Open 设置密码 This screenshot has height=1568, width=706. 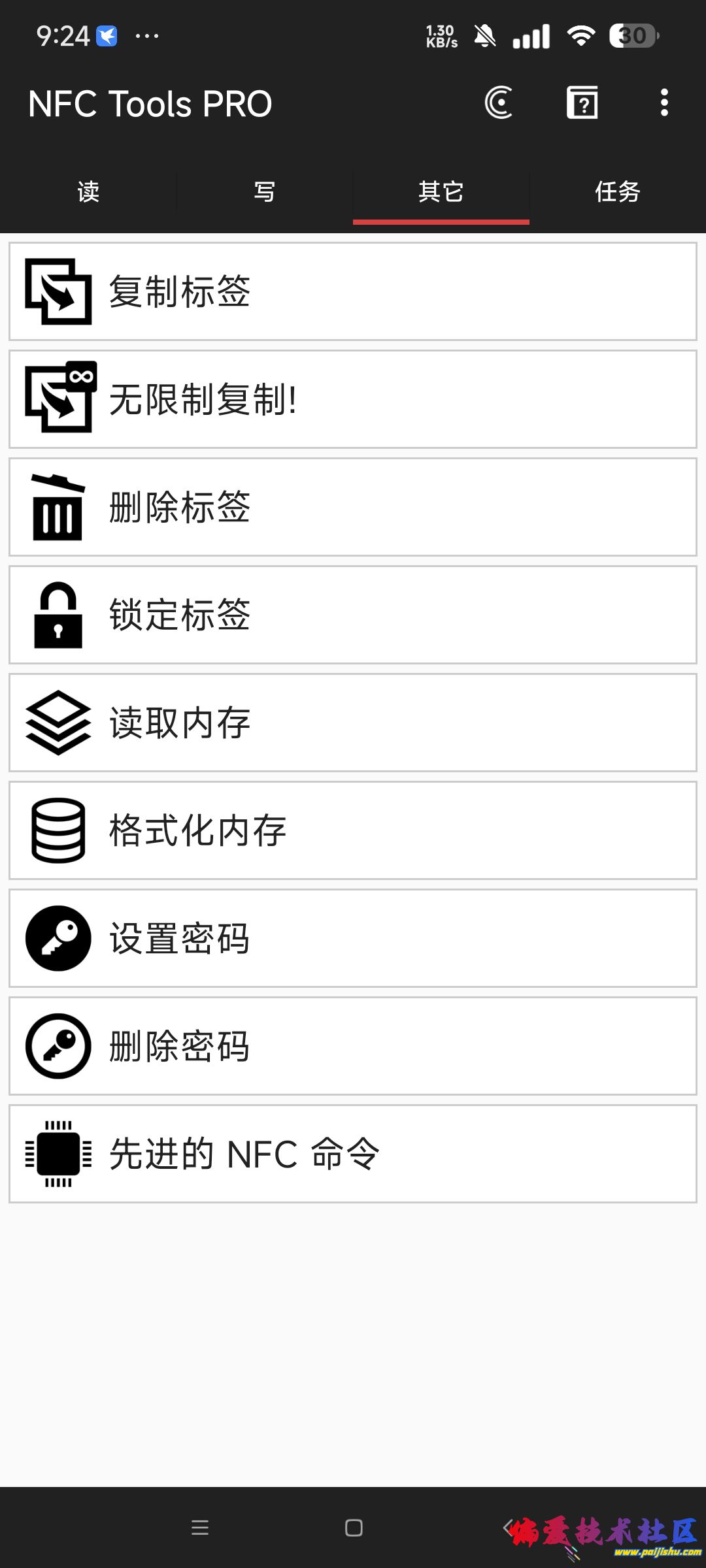(x=353, y=938)
